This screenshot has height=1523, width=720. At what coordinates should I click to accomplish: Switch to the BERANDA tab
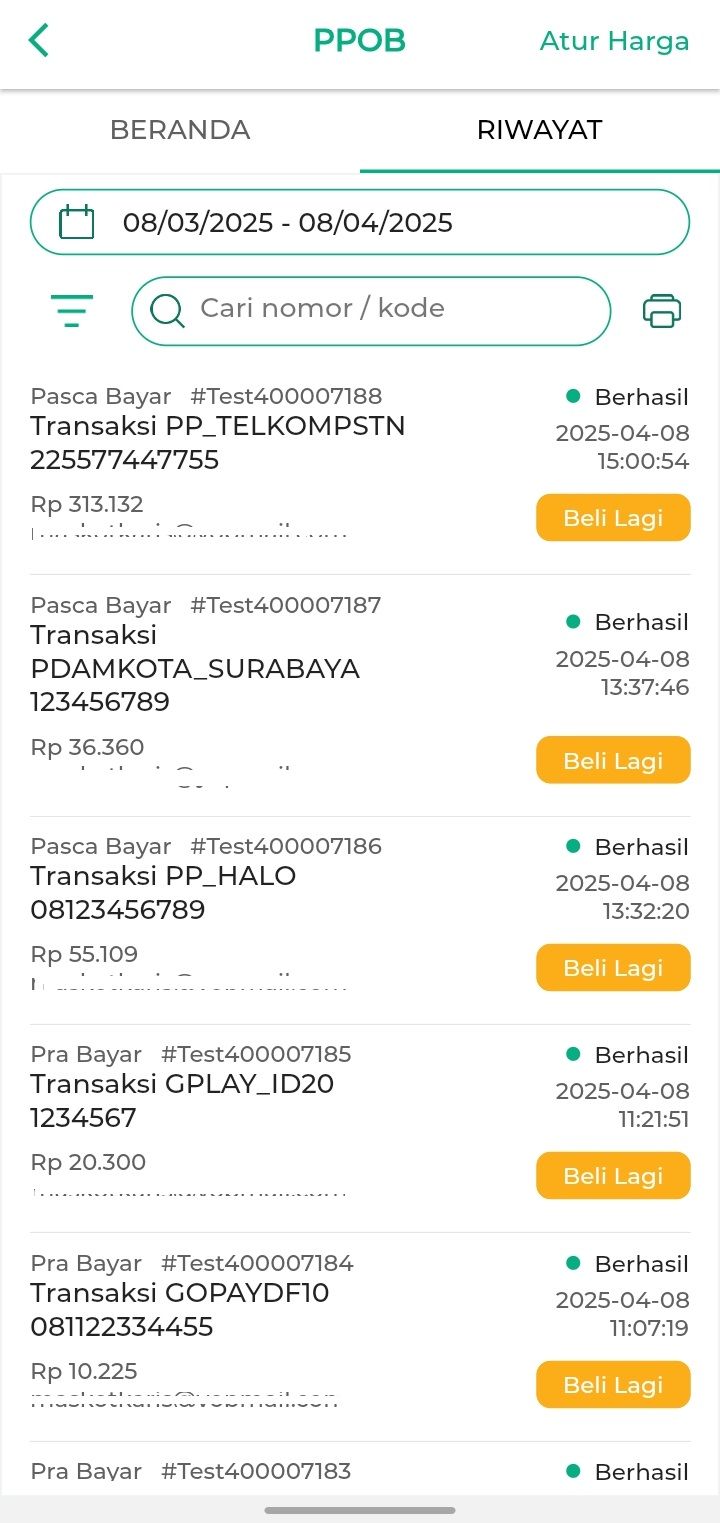point(180,130)
